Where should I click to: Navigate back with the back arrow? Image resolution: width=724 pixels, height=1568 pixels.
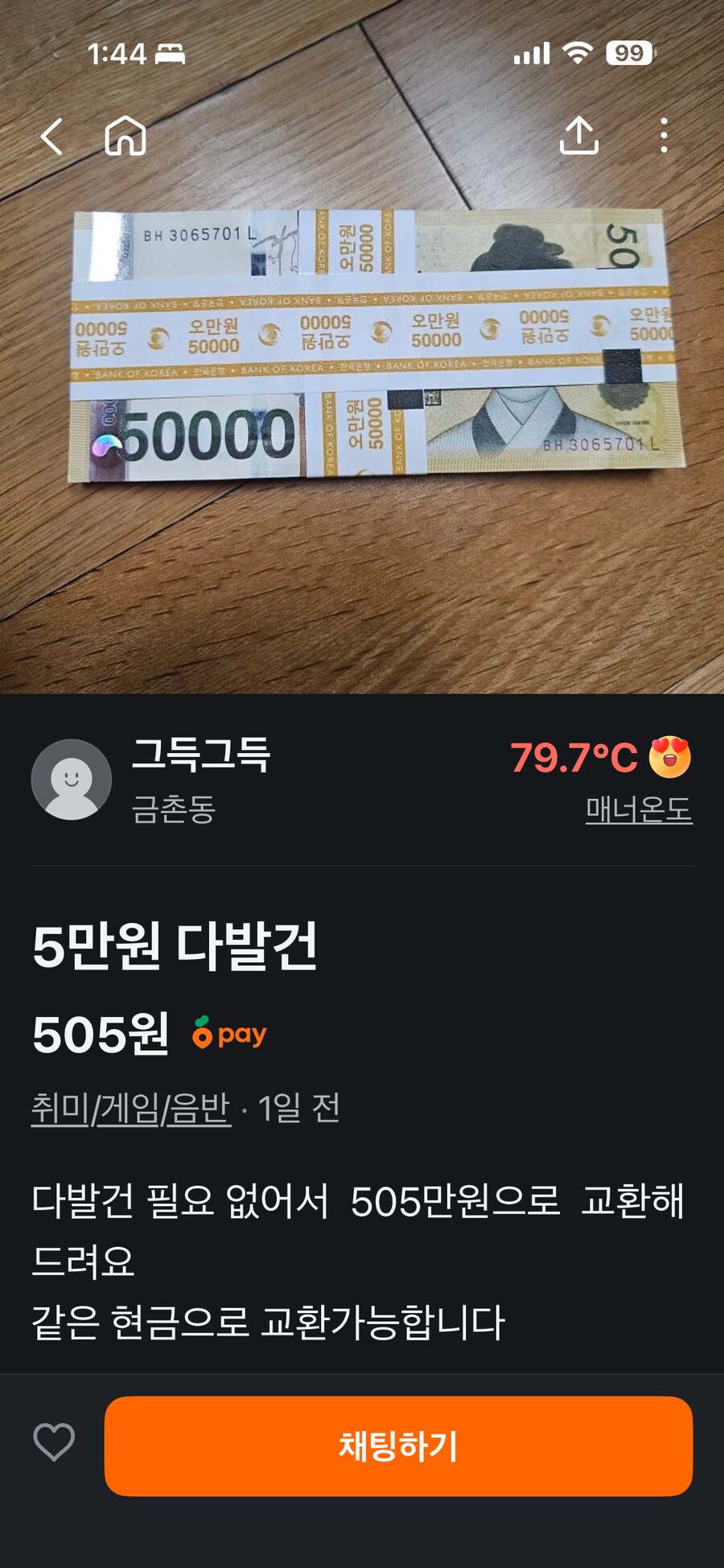pyautogui.click(x=53, y=135)
